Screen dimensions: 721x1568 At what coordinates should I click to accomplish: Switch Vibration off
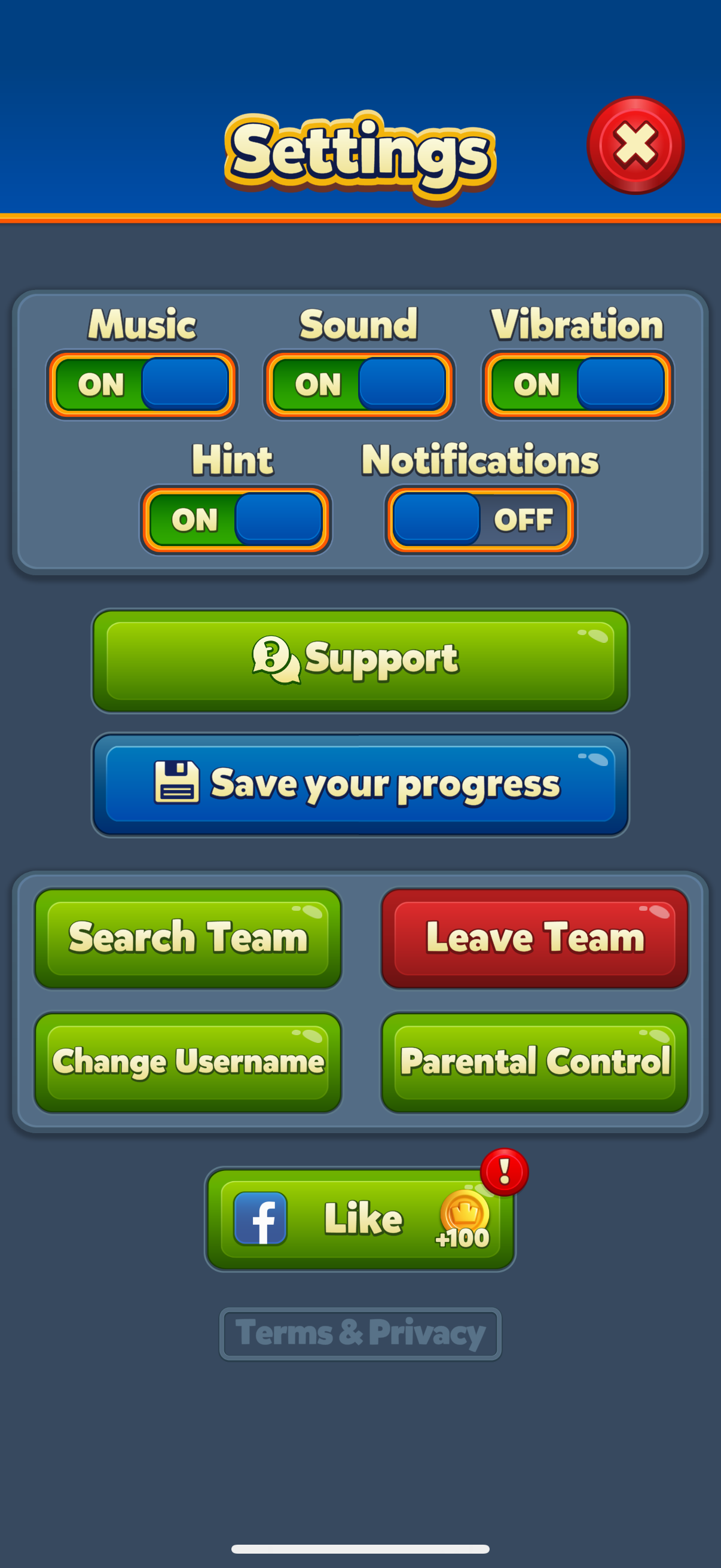(576, 383)
